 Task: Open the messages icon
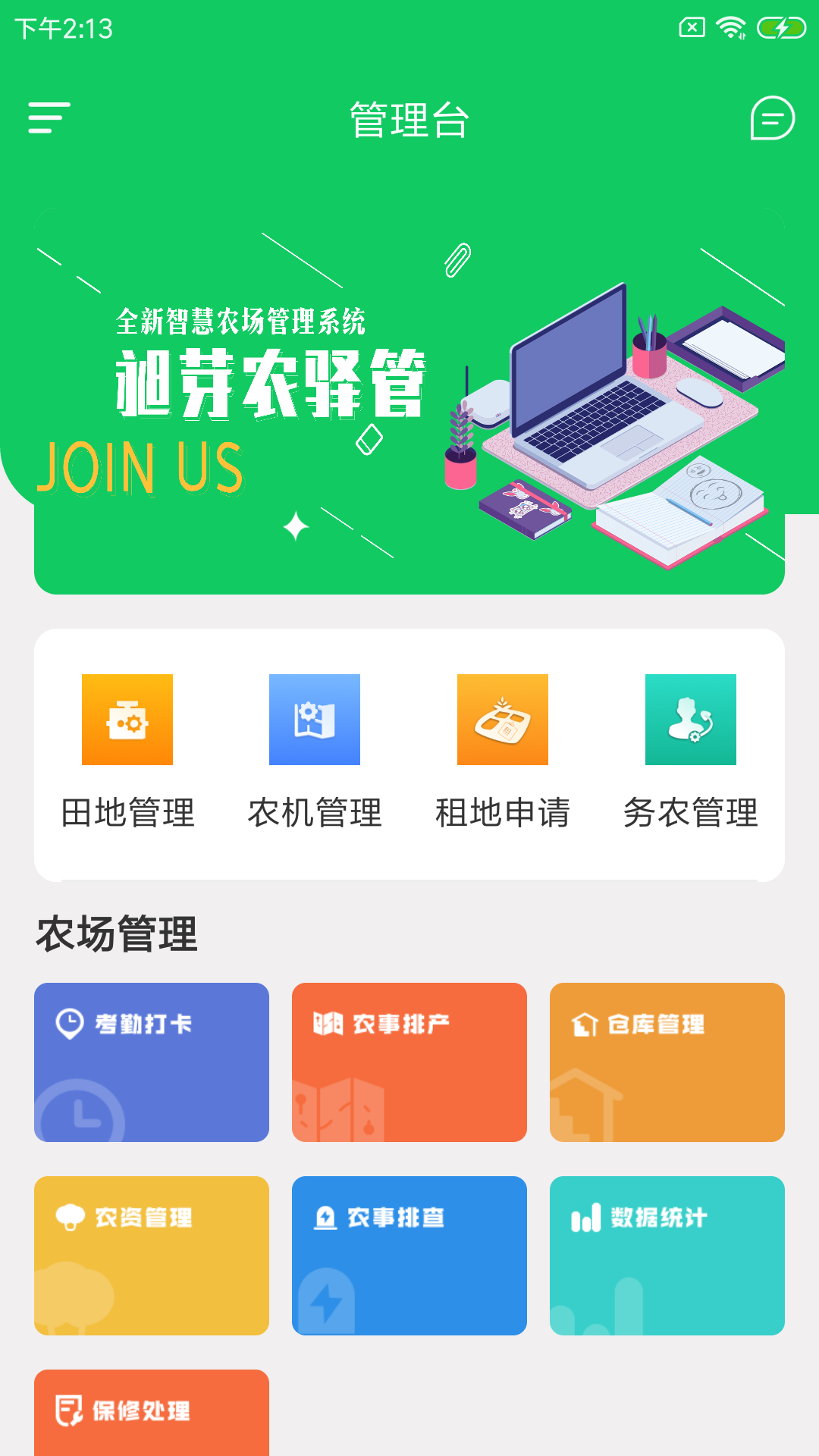(772, 118)
